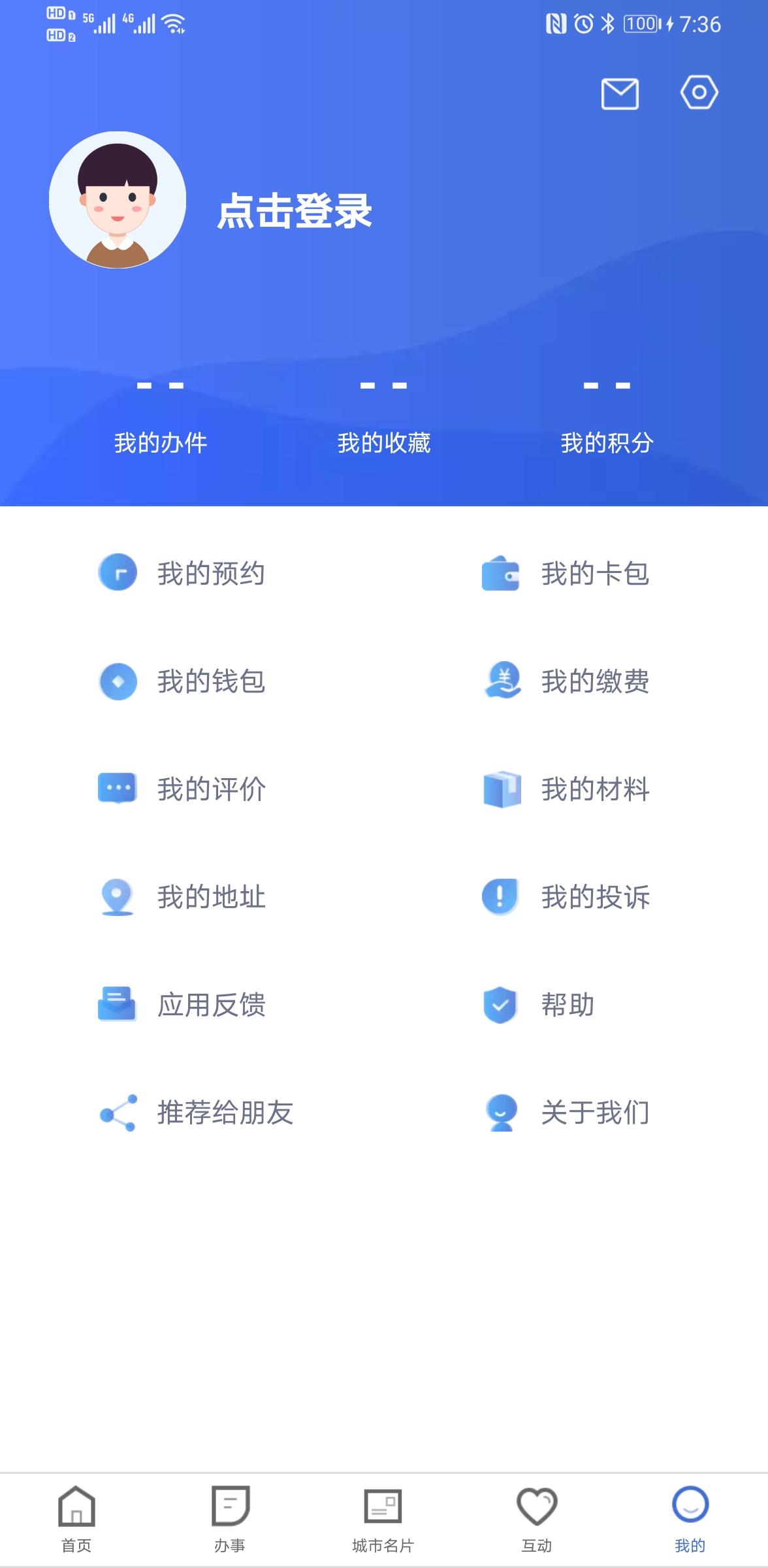
Task: Open the messages envelope icon
Action: [x=619, y=93]
